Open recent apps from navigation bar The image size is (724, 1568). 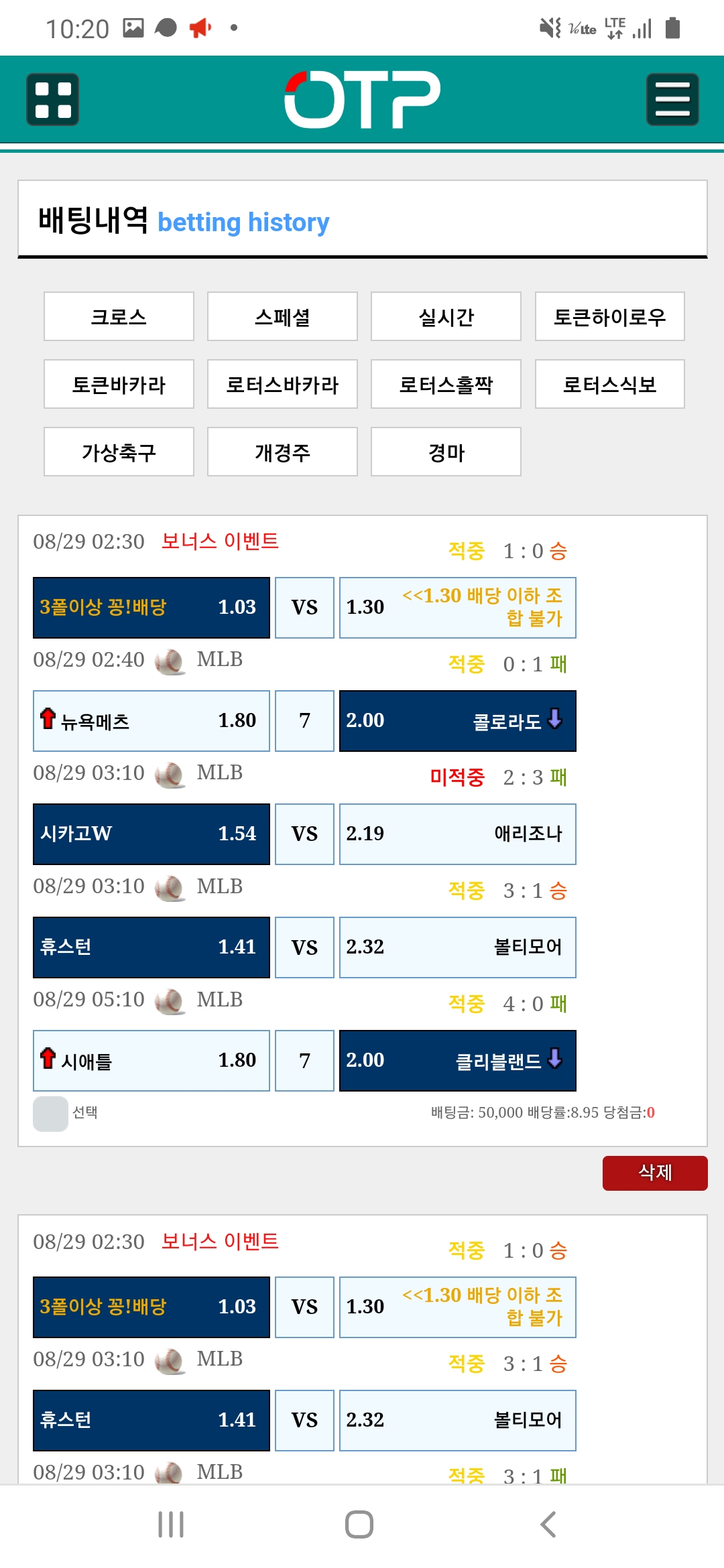pyautogui.click(x=171, y=1524)
